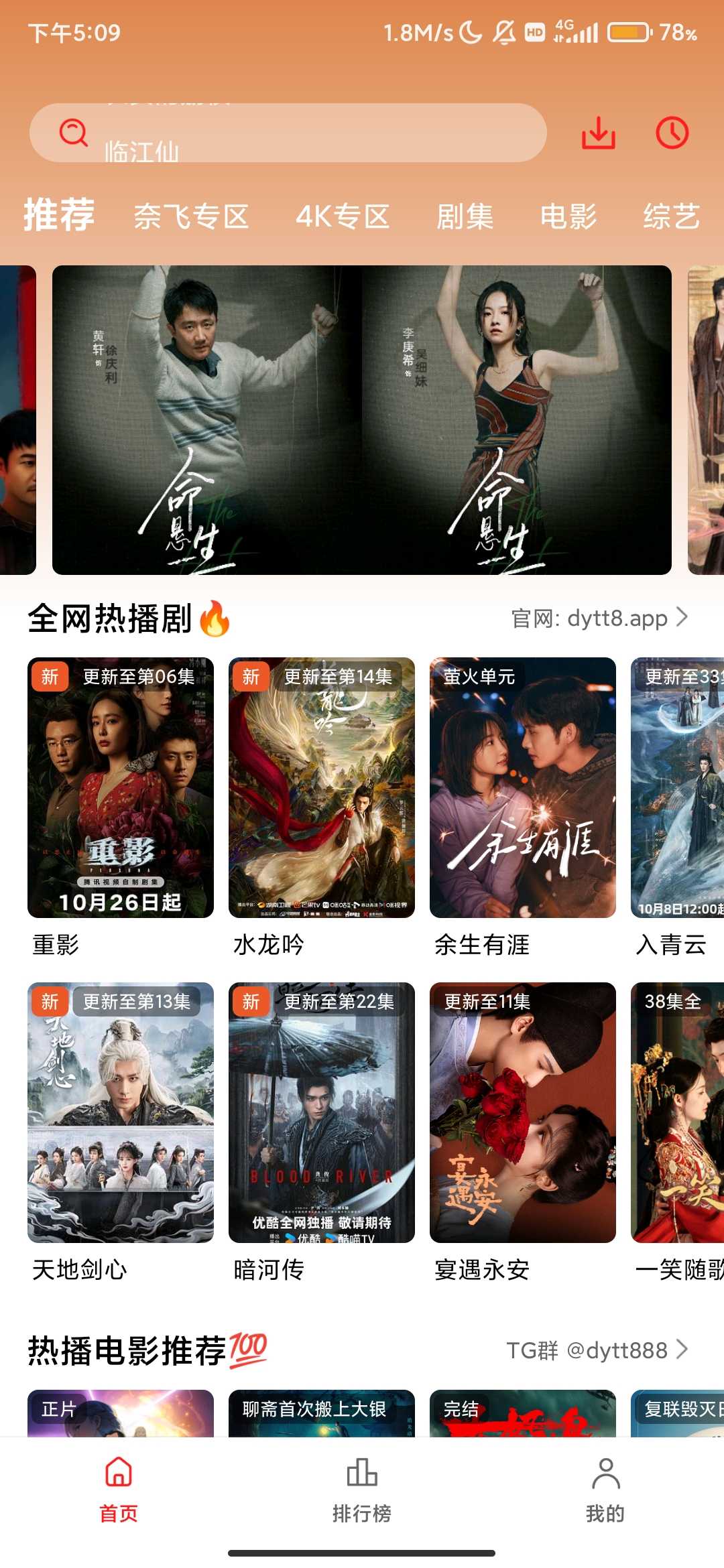Select the 剧集 tab
This screenshot has width=724, height=1568.
tap(465, 216)
